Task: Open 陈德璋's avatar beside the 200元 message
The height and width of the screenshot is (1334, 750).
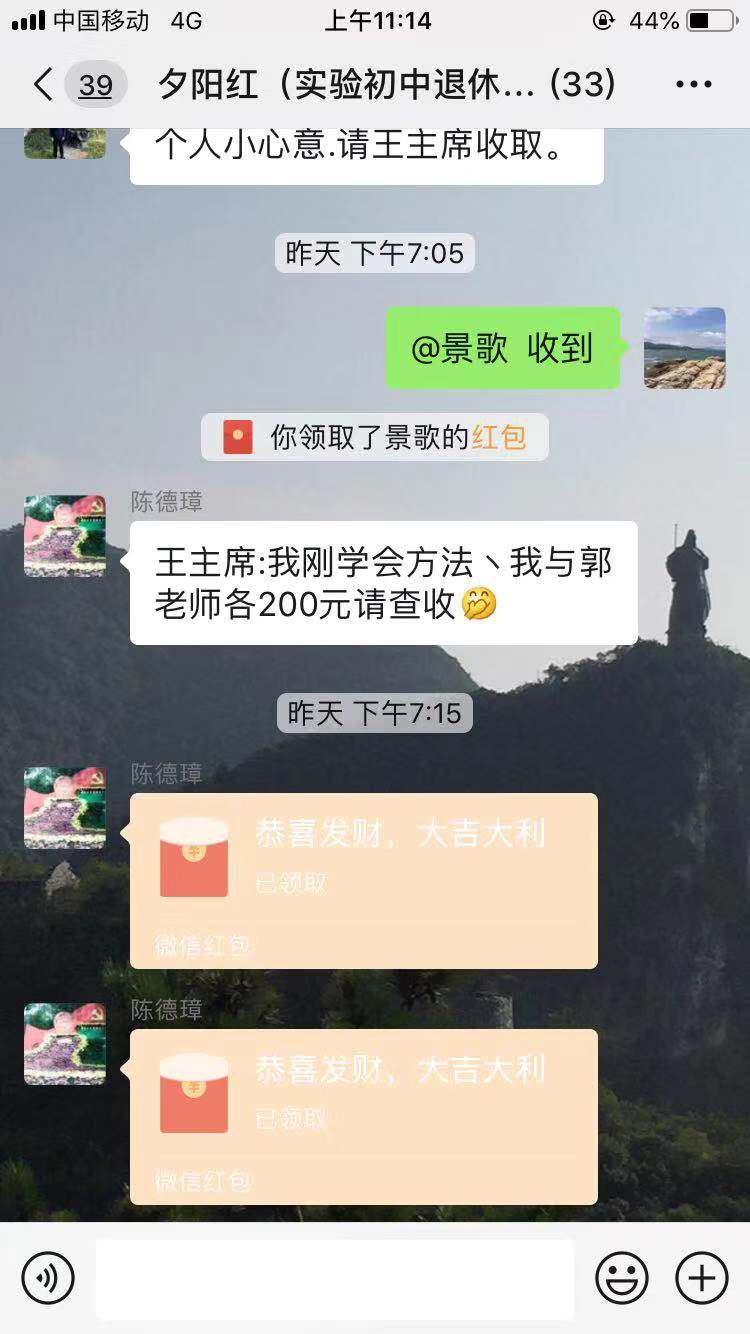Action: pyautogui.click(x=65, y=536)
